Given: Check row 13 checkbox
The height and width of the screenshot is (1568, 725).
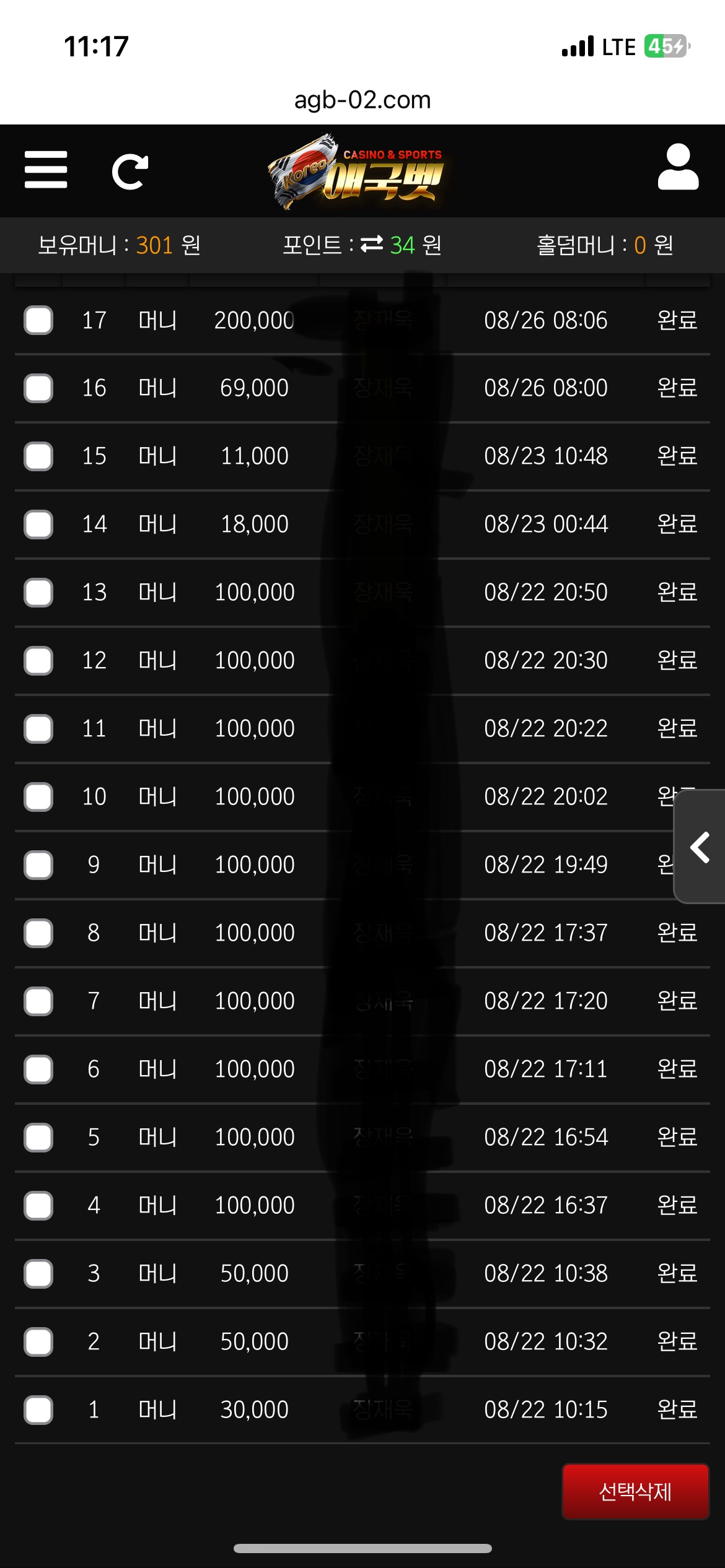Looking at the screenshot, I should point(38,593).
